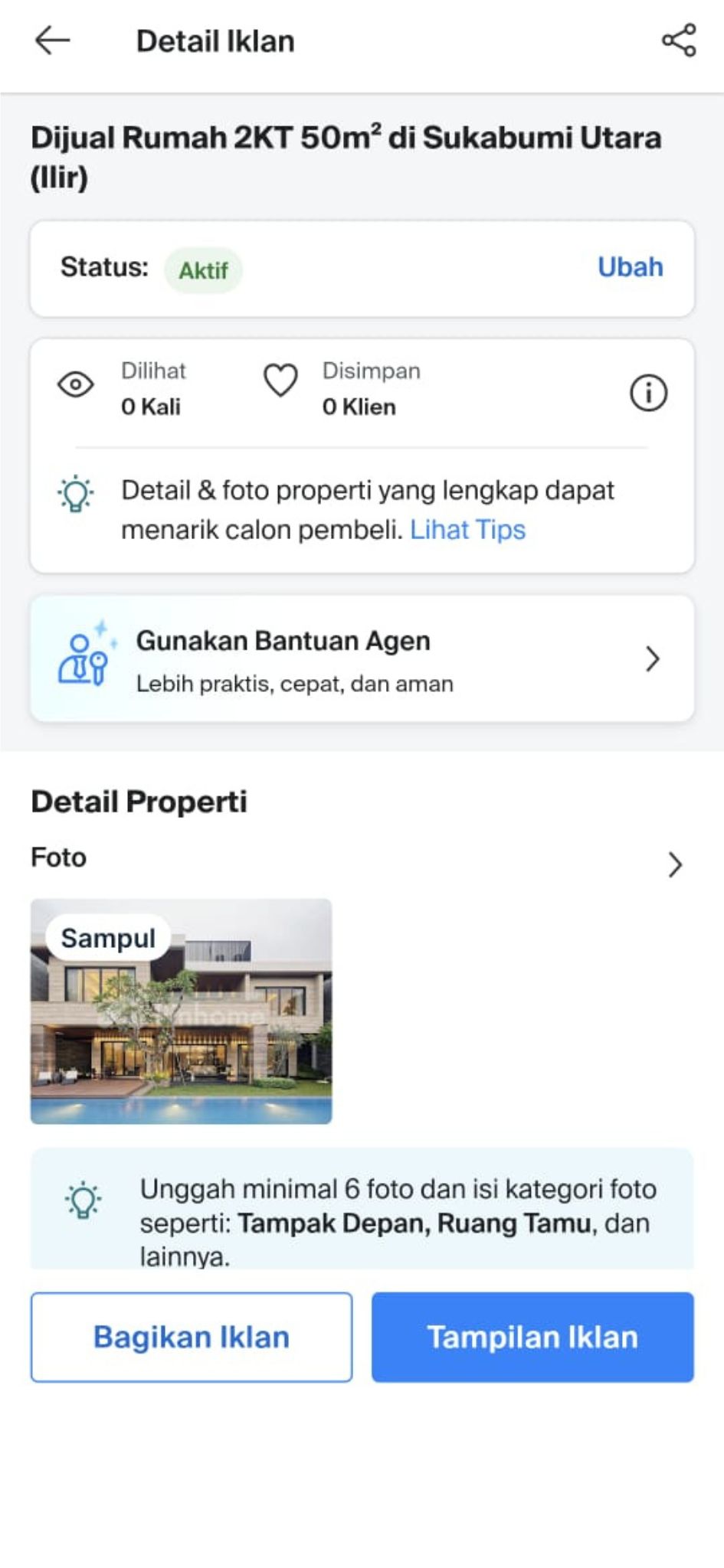Tap the Bagikan Iklan button
The height and width of the screenshot is (1568, 724).
[192, 1337]
